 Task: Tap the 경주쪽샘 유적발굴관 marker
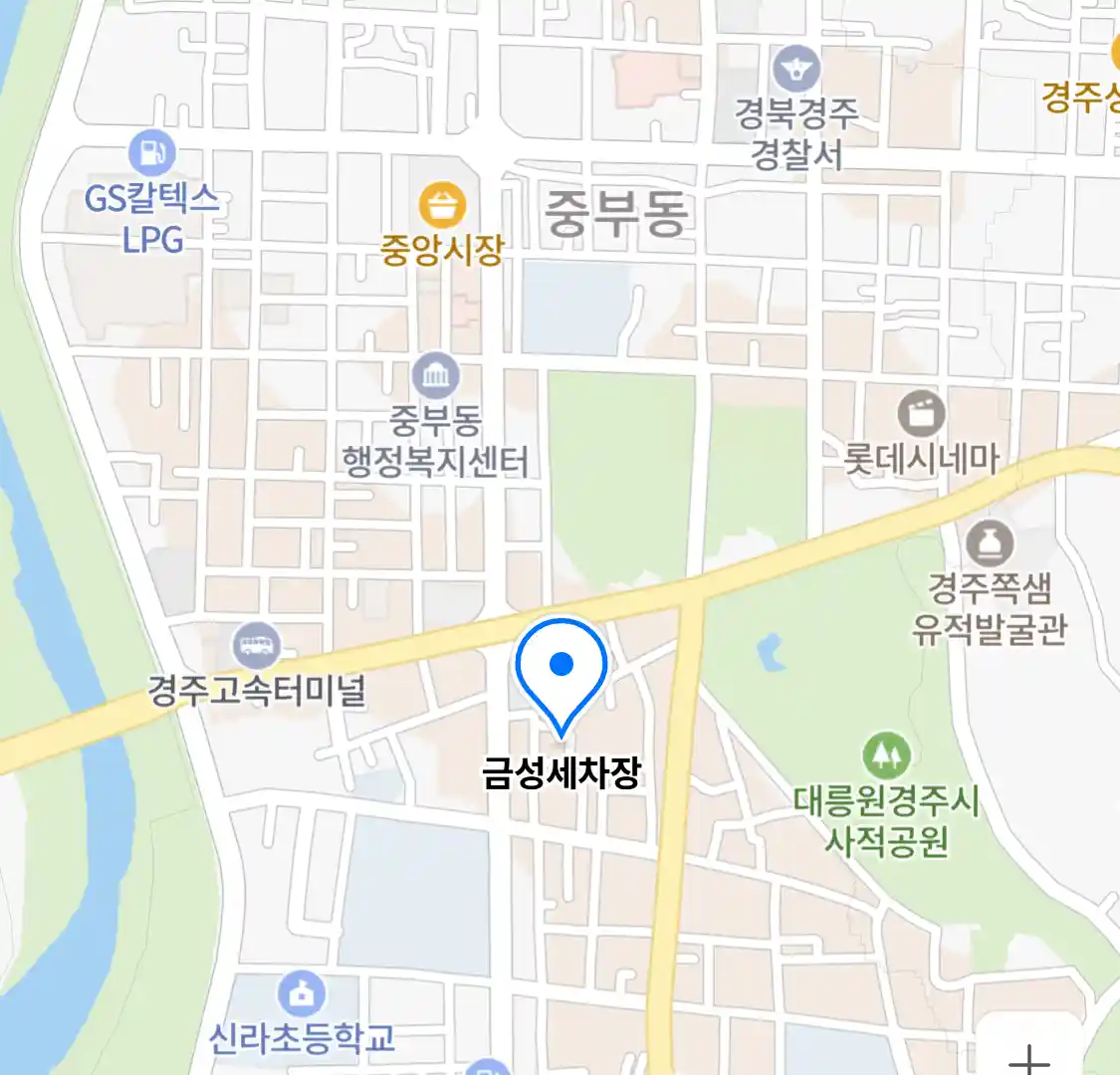click(x=990, y=544)
